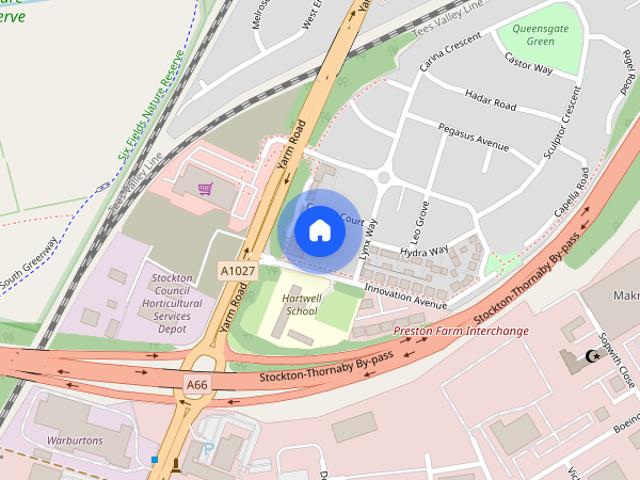Tap the home location marker

(x=319, y=231)
